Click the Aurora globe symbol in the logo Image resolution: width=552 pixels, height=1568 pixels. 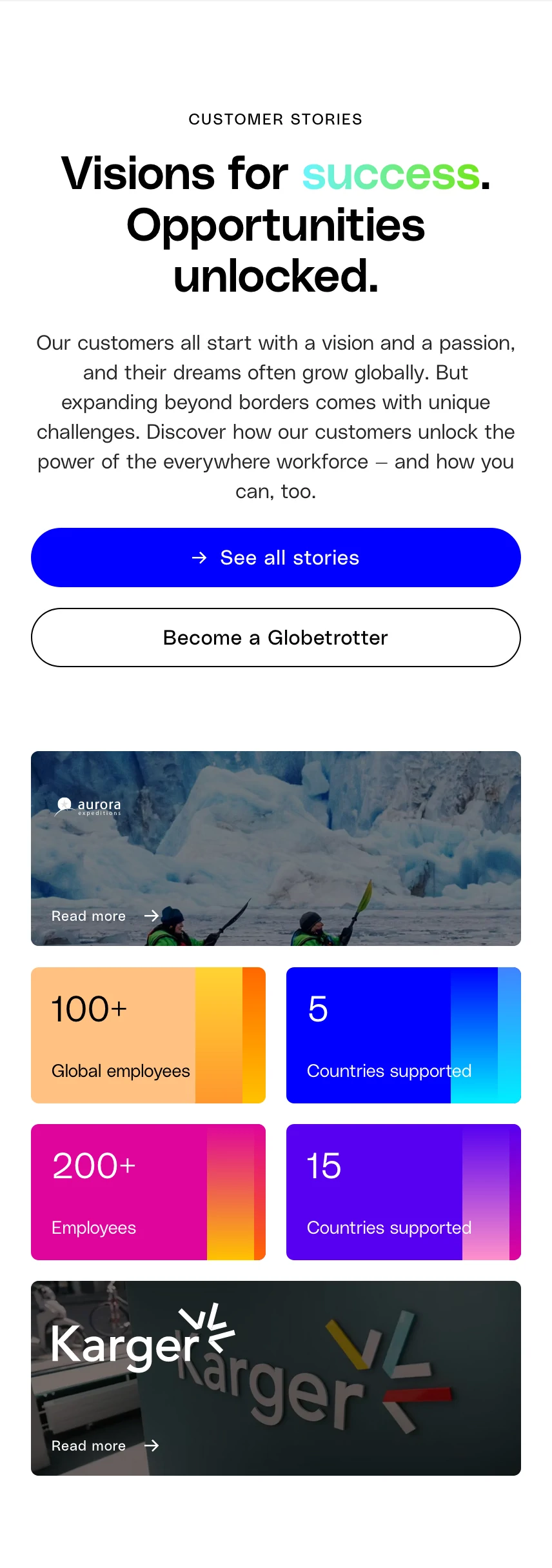(64, 804)
